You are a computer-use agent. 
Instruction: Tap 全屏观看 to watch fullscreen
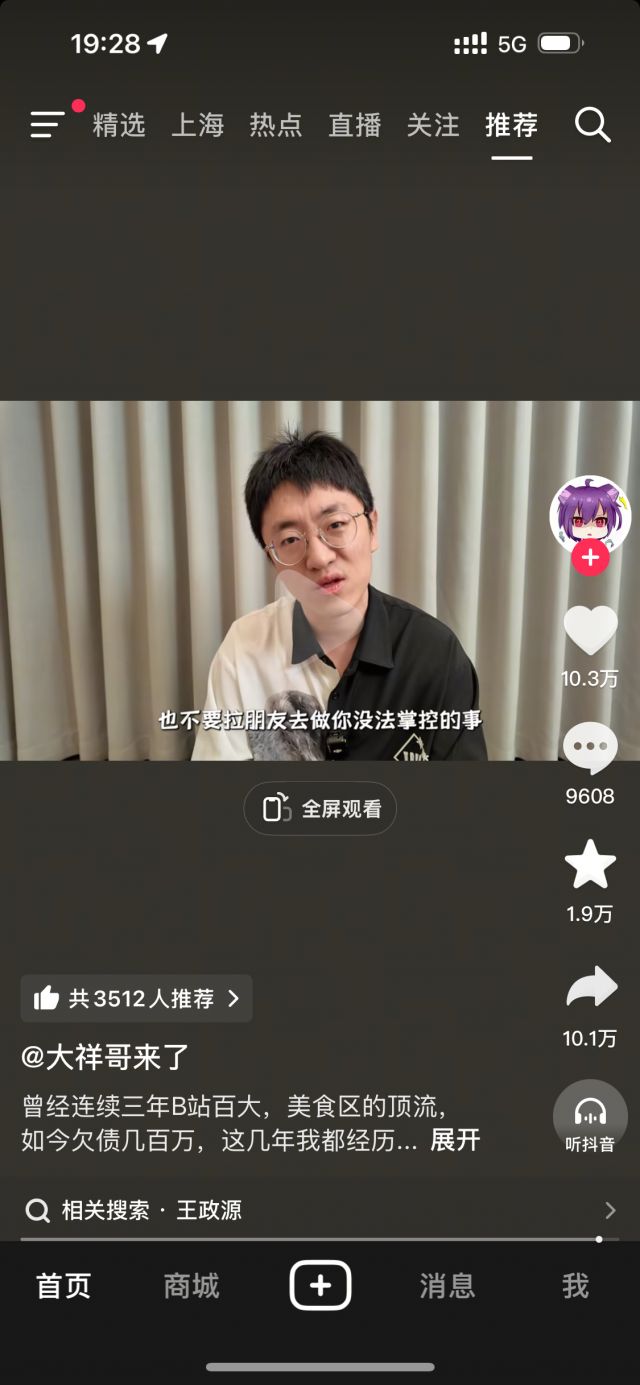coord(320,809)
